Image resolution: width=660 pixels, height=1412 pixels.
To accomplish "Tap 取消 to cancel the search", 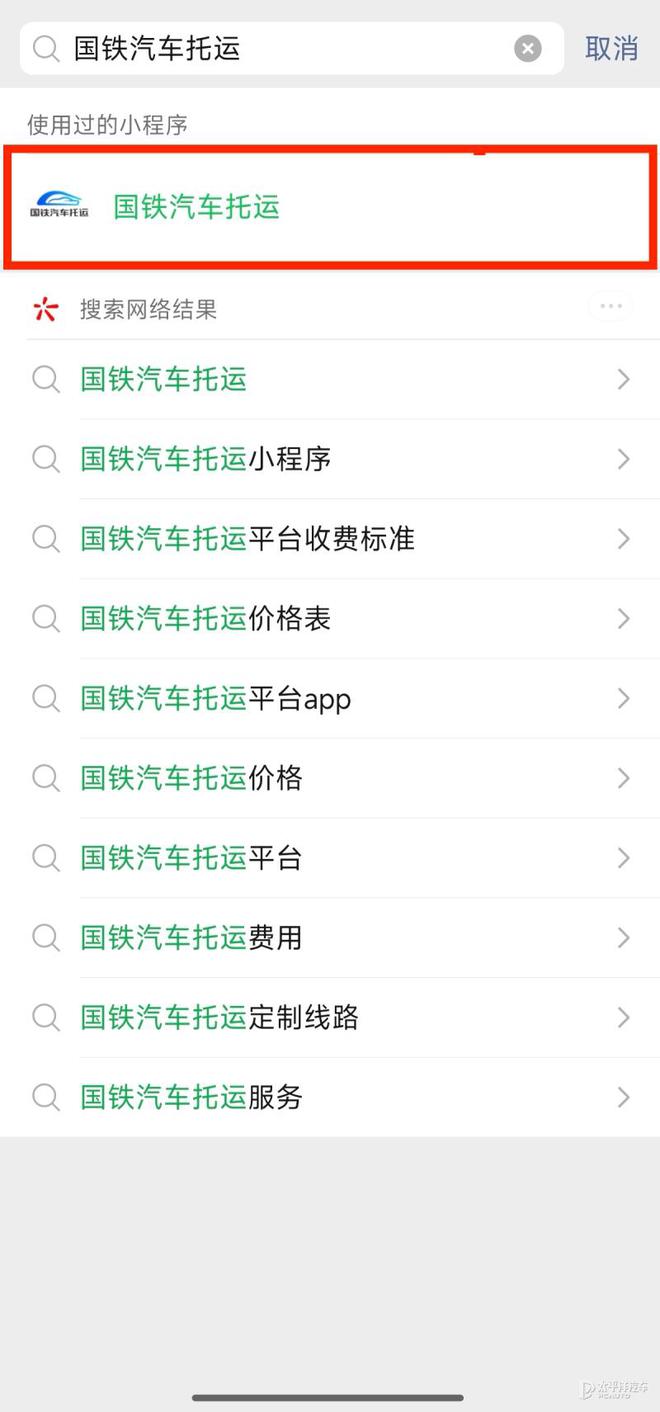I will point(612,48).
